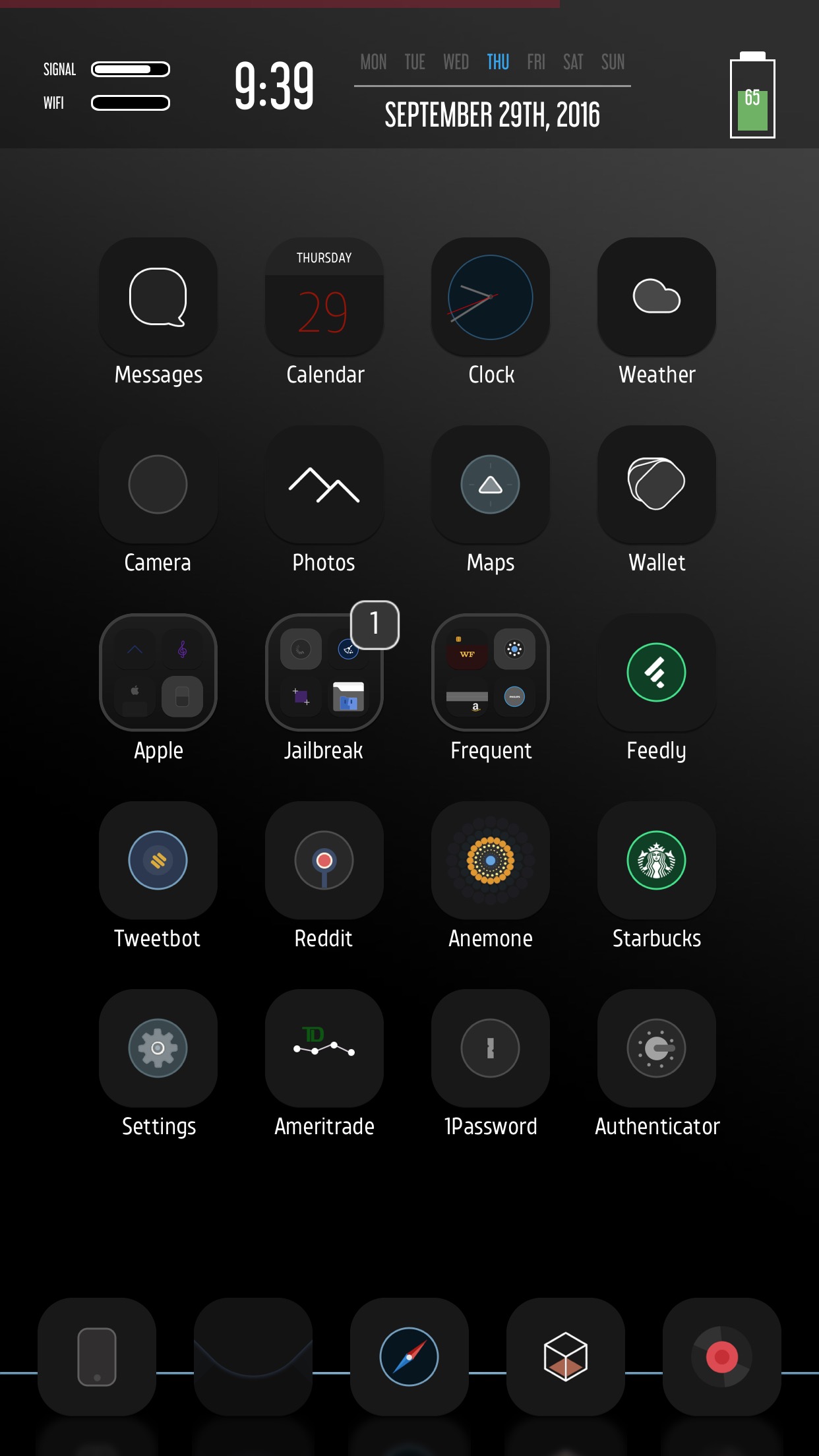Open 1Password
Screen dimensions: 819x1456
pos(491,1048)
